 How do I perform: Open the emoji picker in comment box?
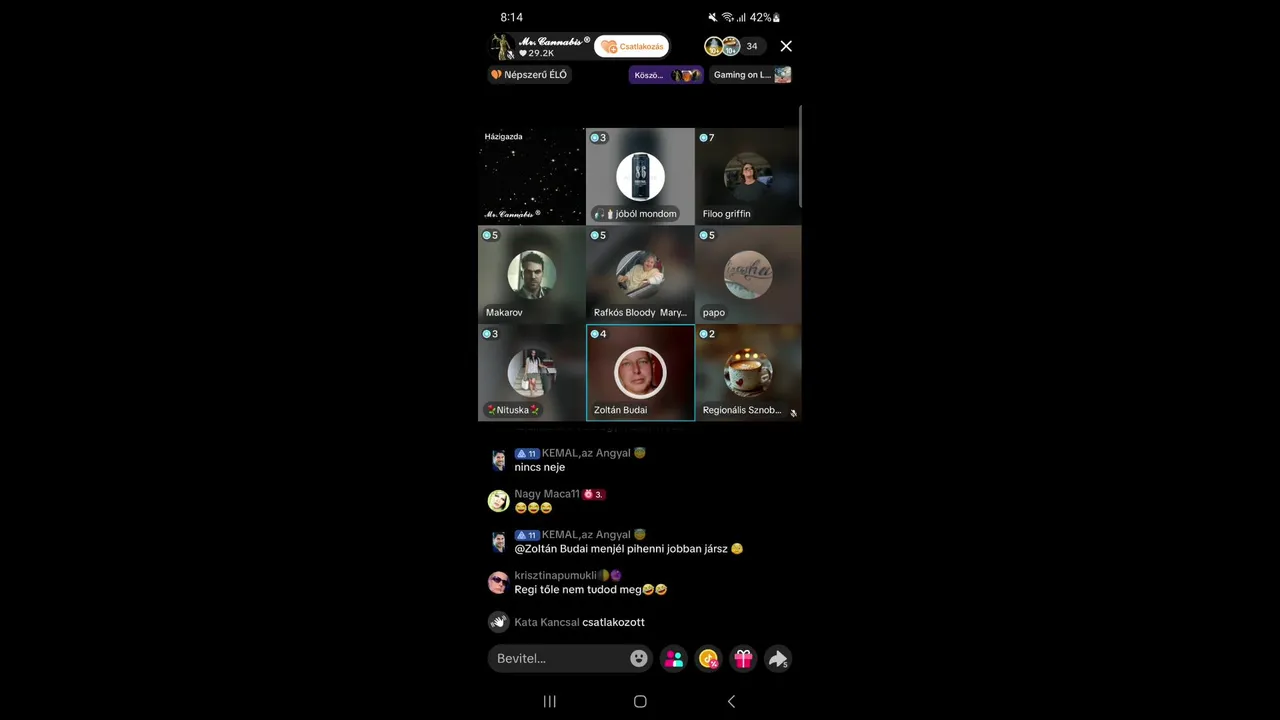tap(639, 658)
